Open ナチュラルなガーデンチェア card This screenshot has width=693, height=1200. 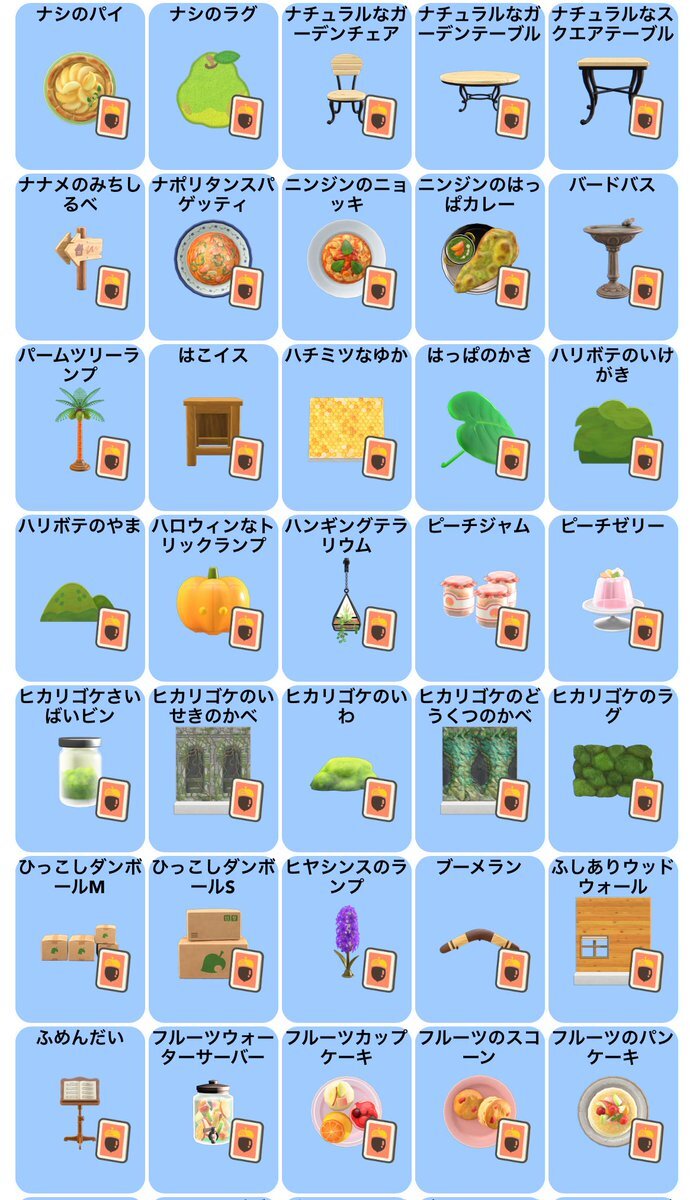346,86
